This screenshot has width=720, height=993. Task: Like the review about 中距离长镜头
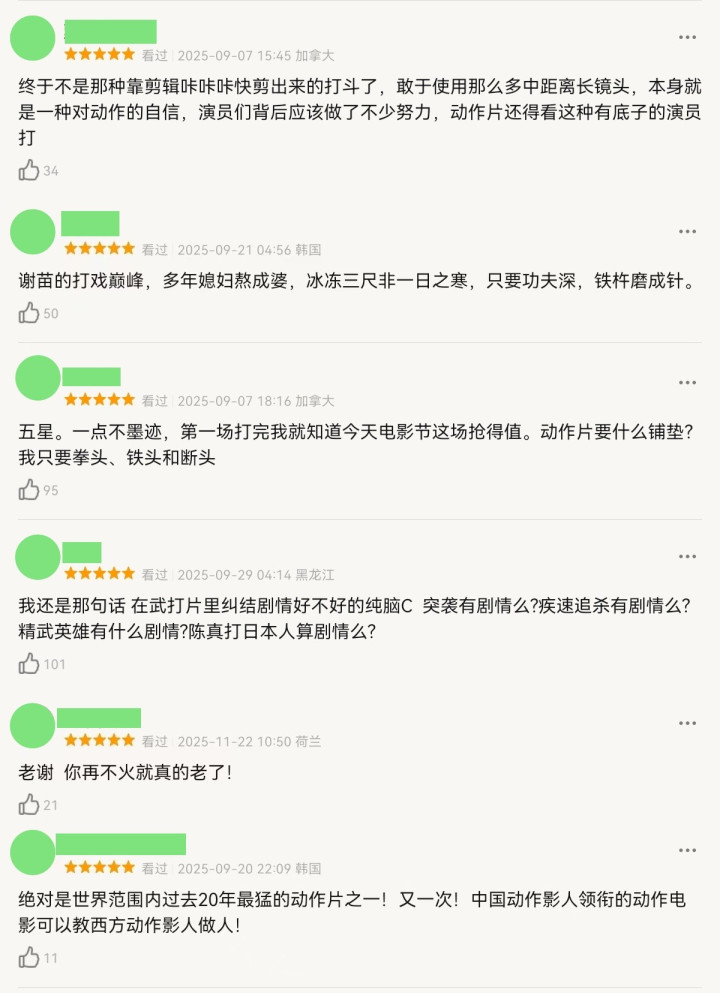(x=28, y=170)
